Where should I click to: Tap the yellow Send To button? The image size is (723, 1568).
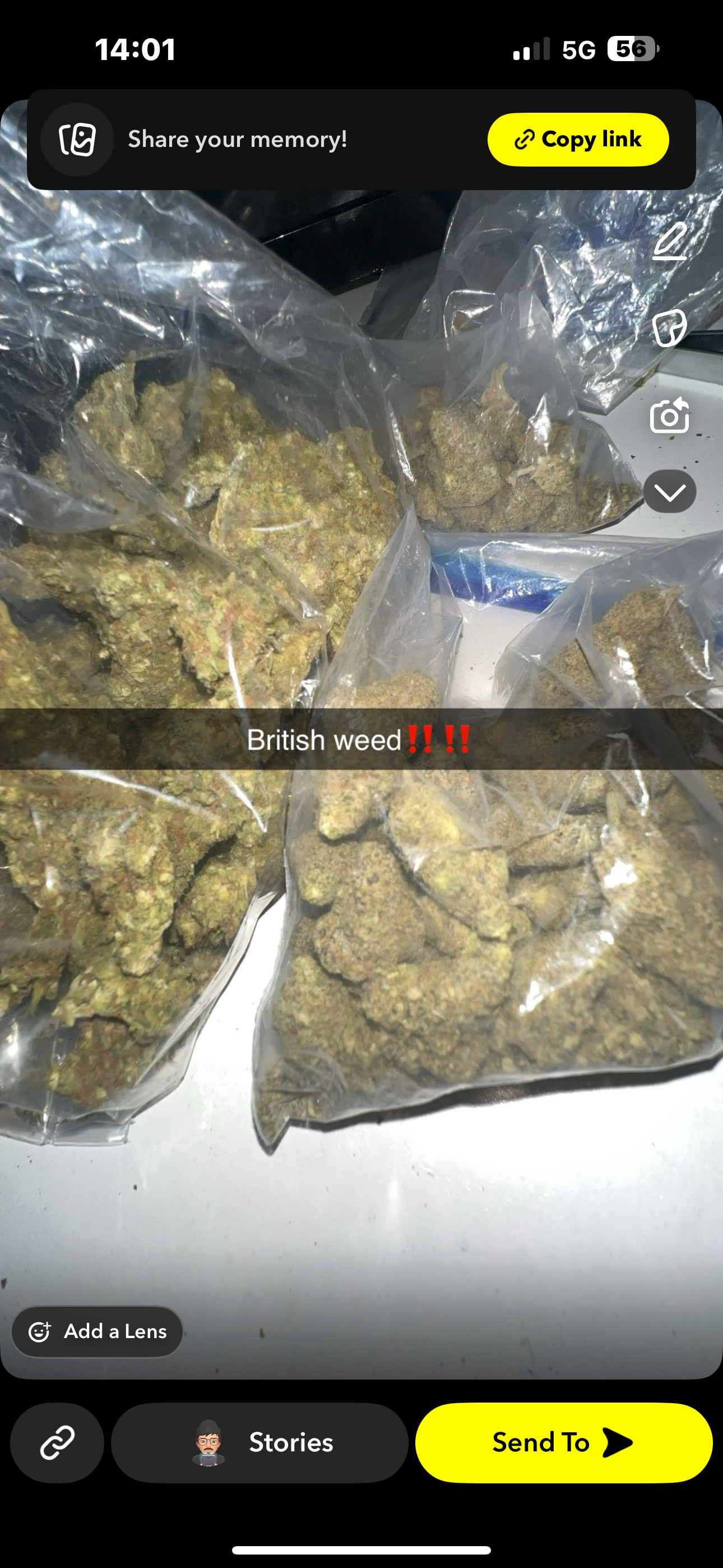564,1442
